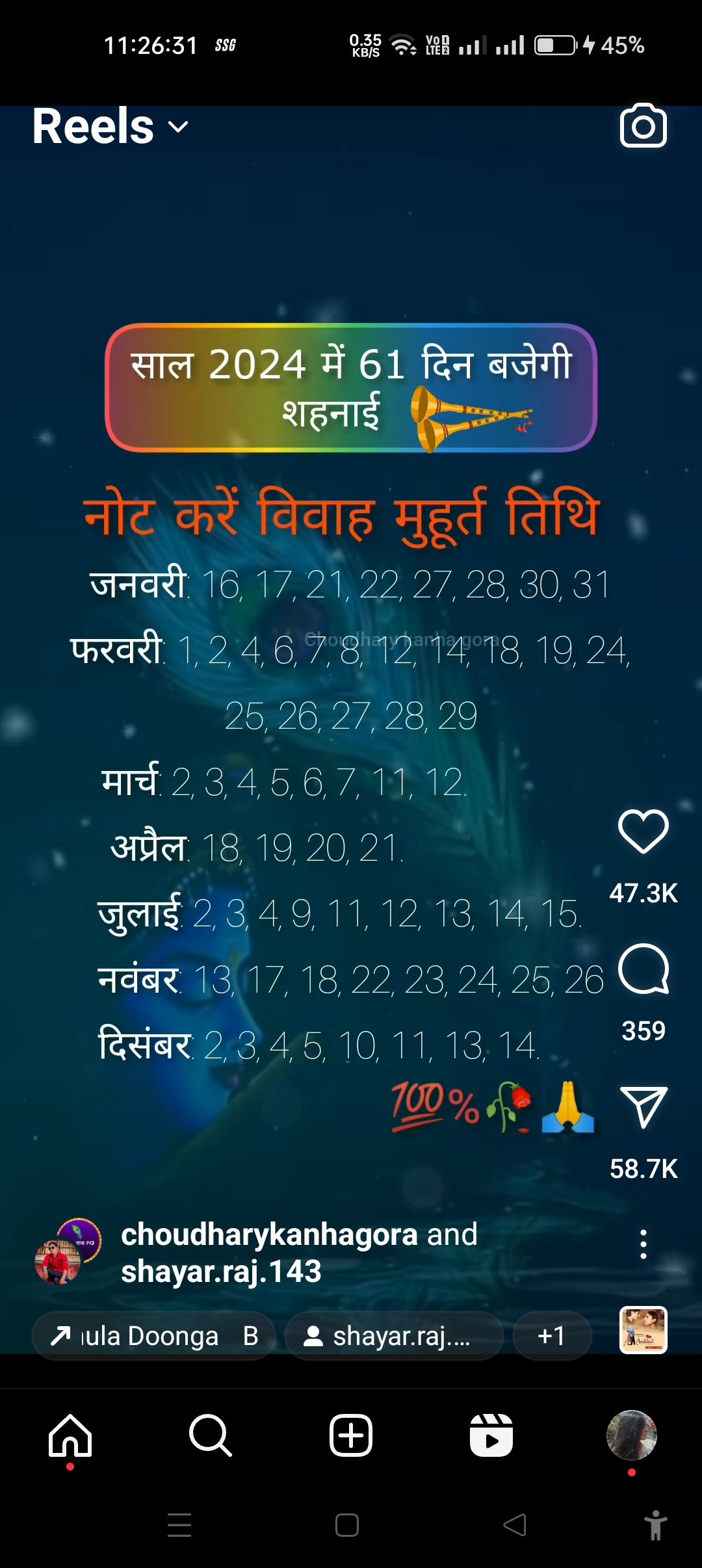Share this reel via the send icon
The height and width of the screenshot is (1568, 702).
click(x=643, y=1106)
